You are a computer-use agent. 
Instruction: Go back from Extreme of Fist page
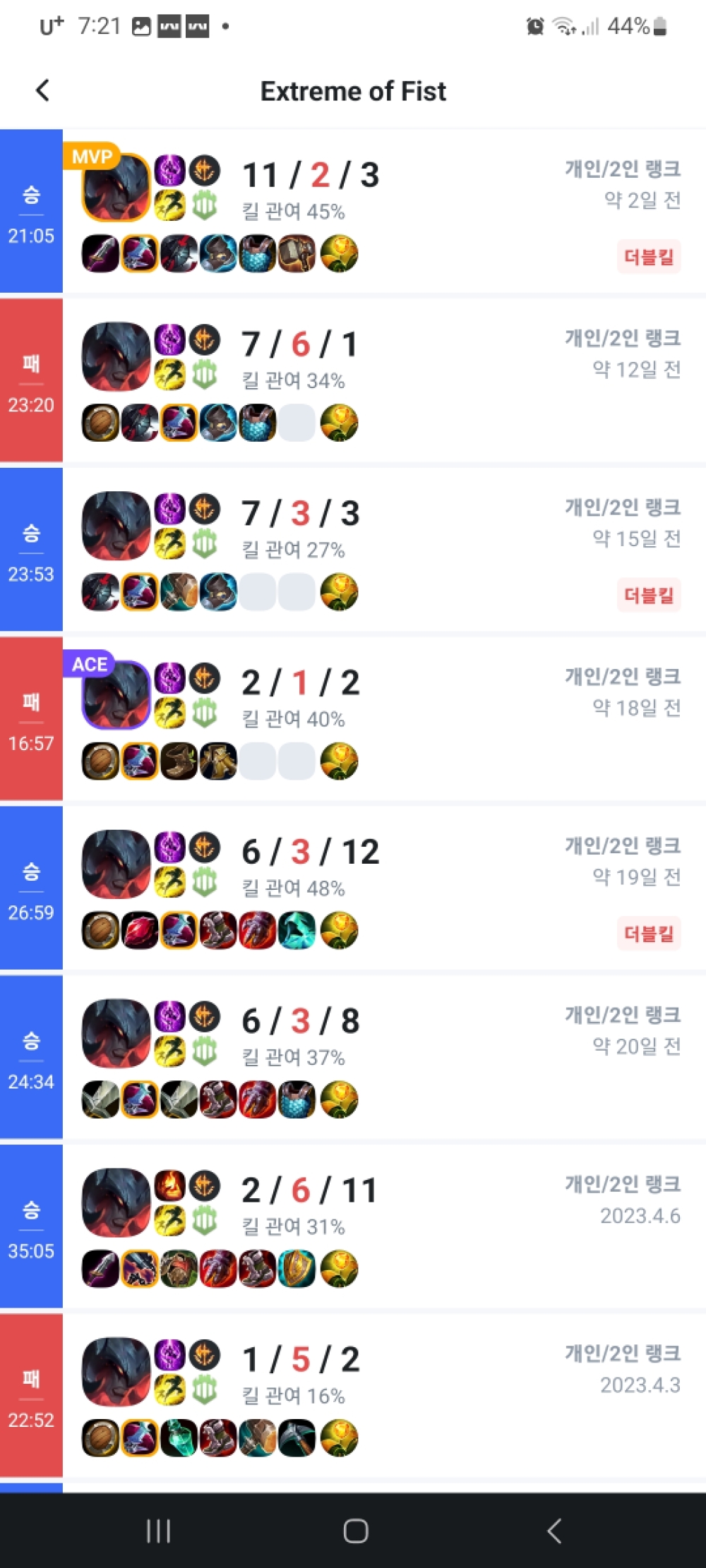pos(43,90)
